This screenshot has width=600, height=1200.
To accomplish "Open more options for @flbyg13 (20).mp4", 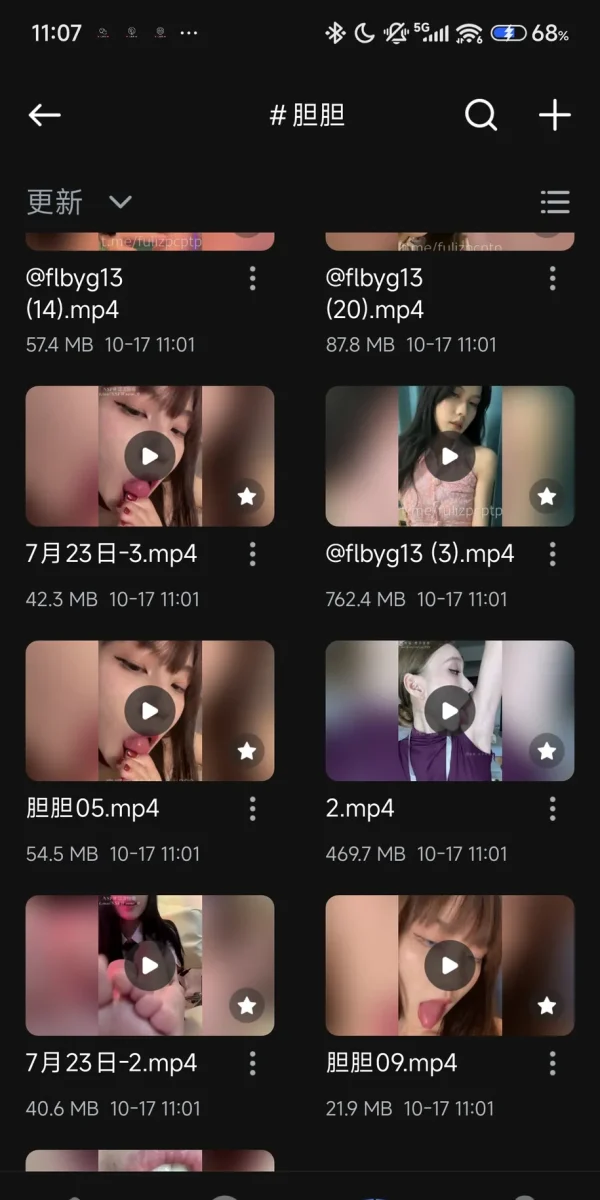I will (552, 278).
